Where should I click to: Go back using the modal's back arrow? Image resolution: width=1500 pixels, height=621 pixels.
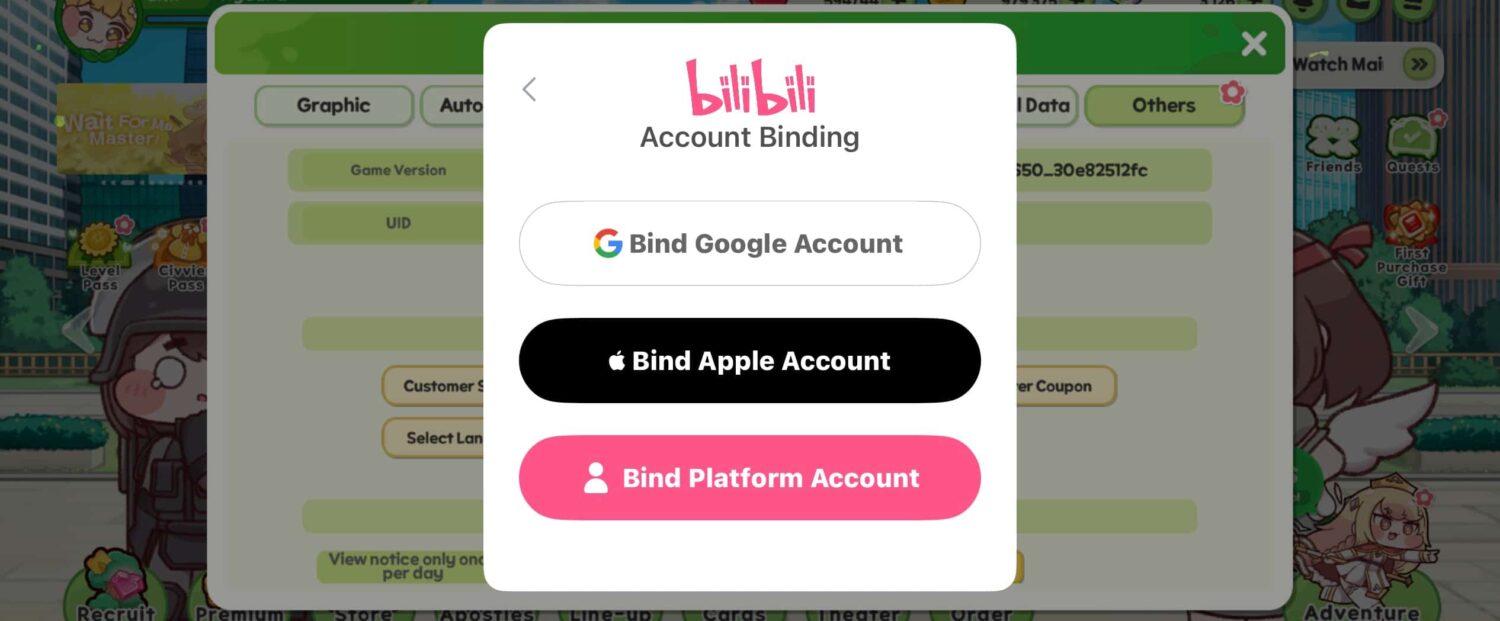[529, 90]
